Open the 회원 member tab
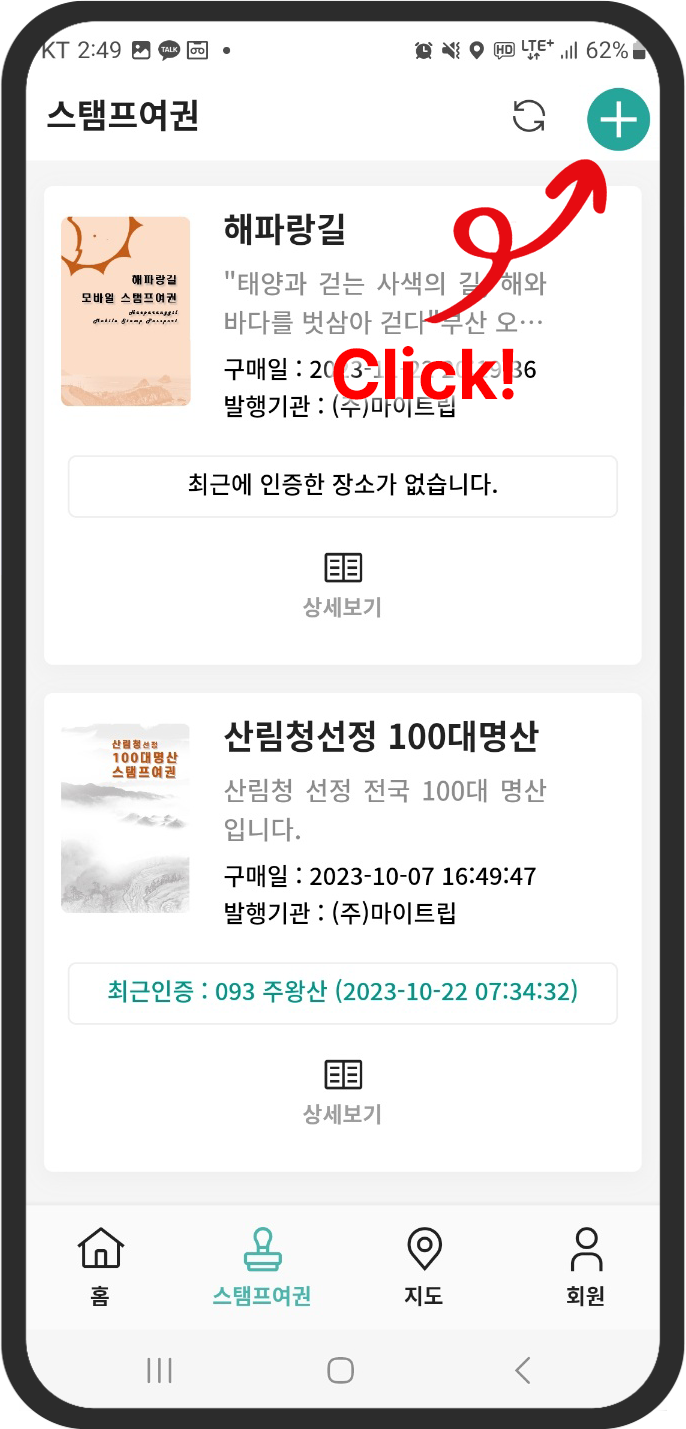686x1429 pixels. coord(585,1266)
